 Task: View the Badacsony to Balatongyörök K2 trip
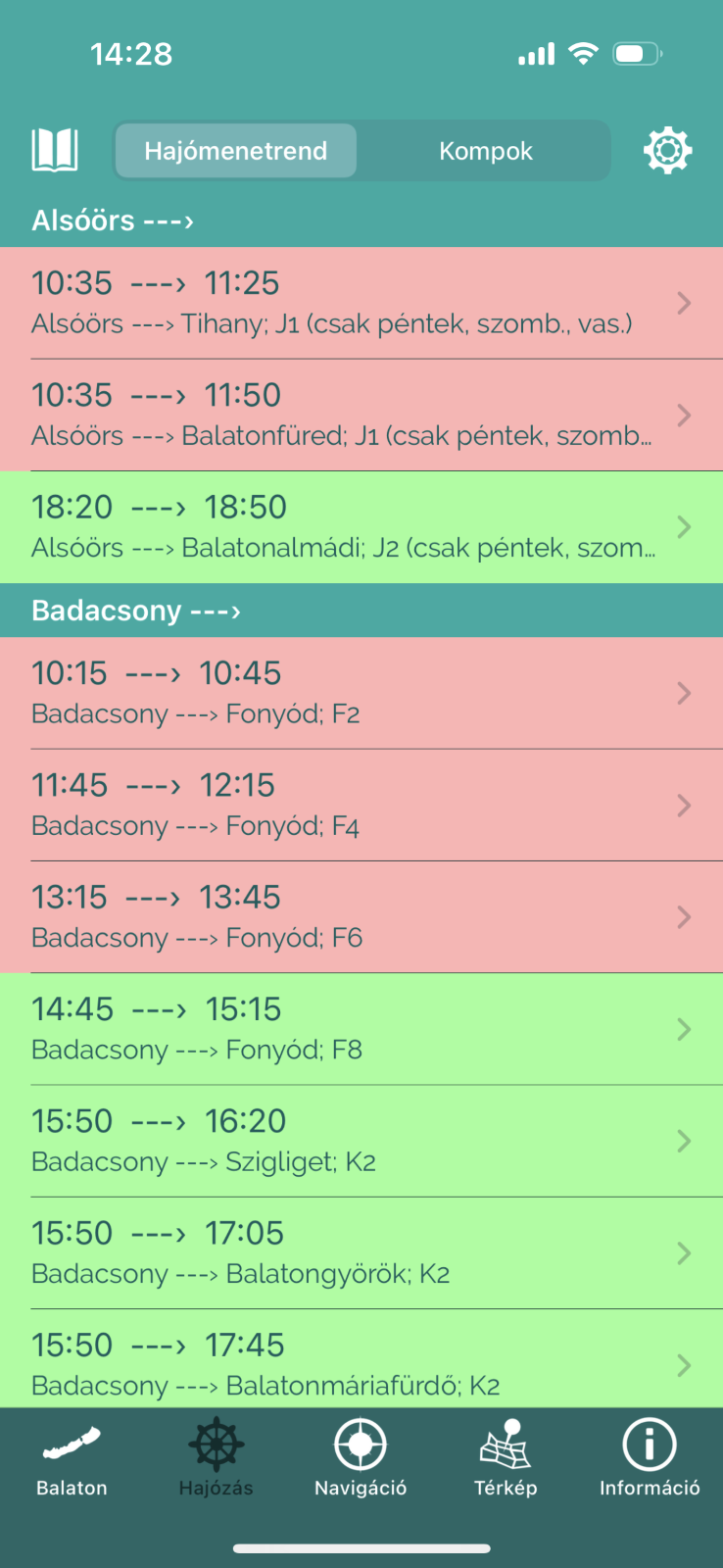[x=361, y=1252]
